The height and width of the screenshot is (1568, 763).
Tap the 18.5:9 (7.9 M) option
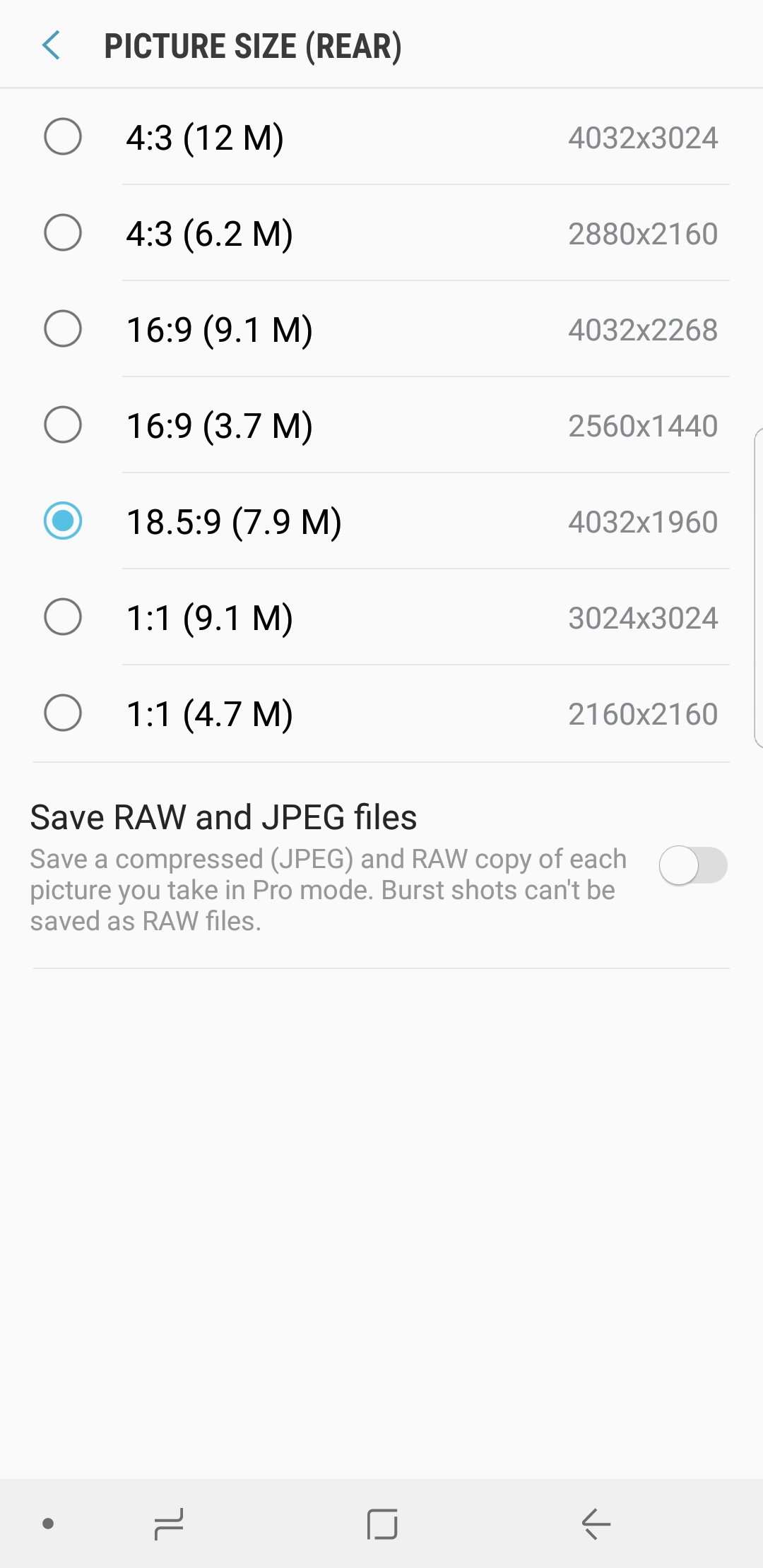[x=381, y=521]
